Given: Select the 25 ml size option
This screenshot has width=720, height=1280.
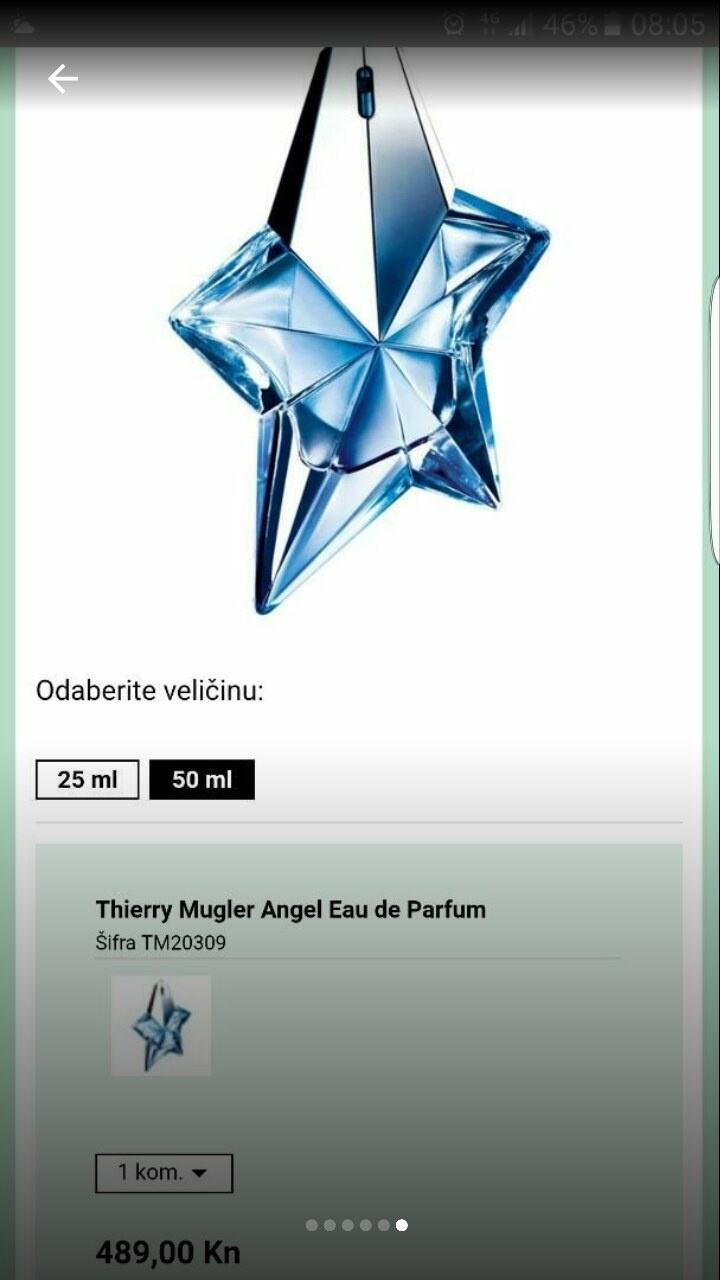Looking at the screenshot, I should click(86, 779).
